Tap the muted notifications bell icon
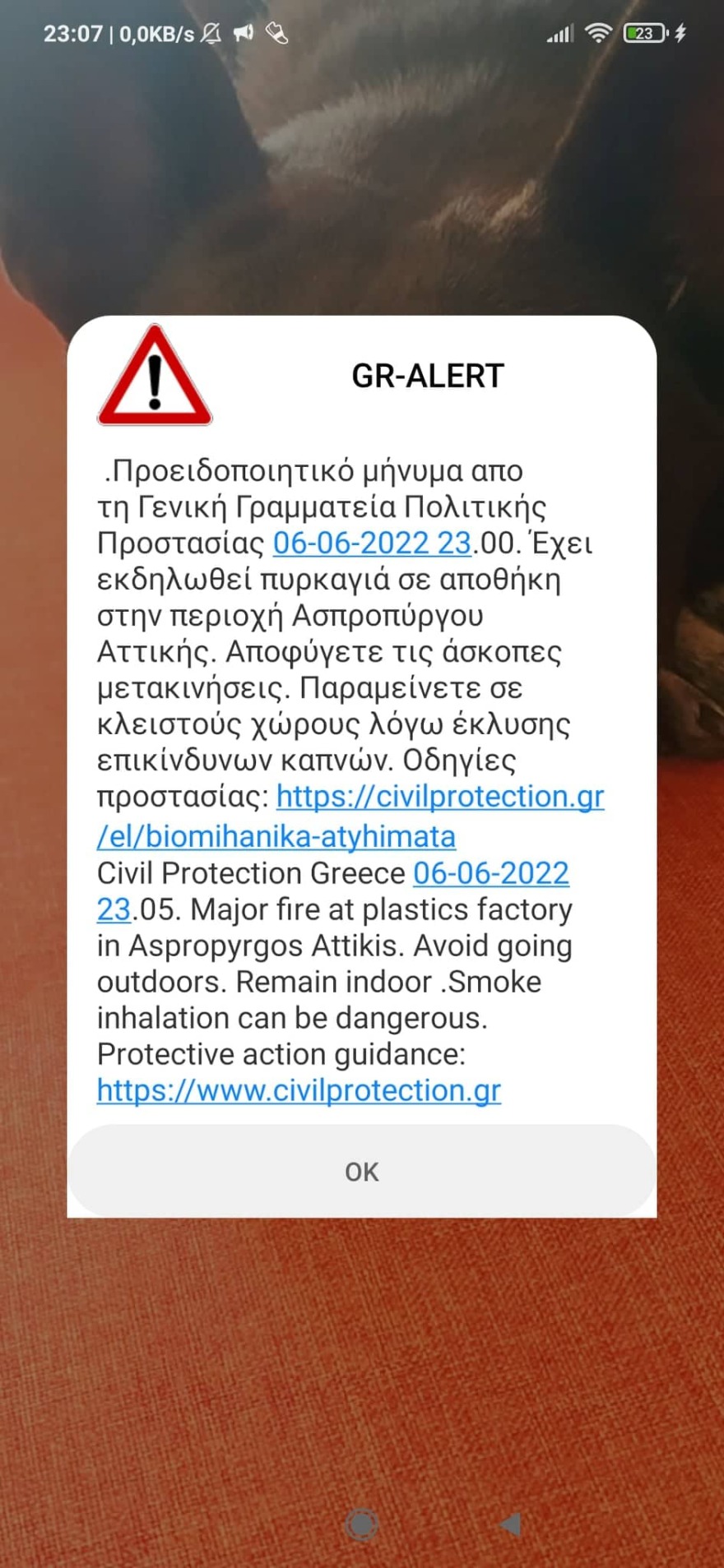This screenshot has width=724, height=1568. [x=212, y=31]
